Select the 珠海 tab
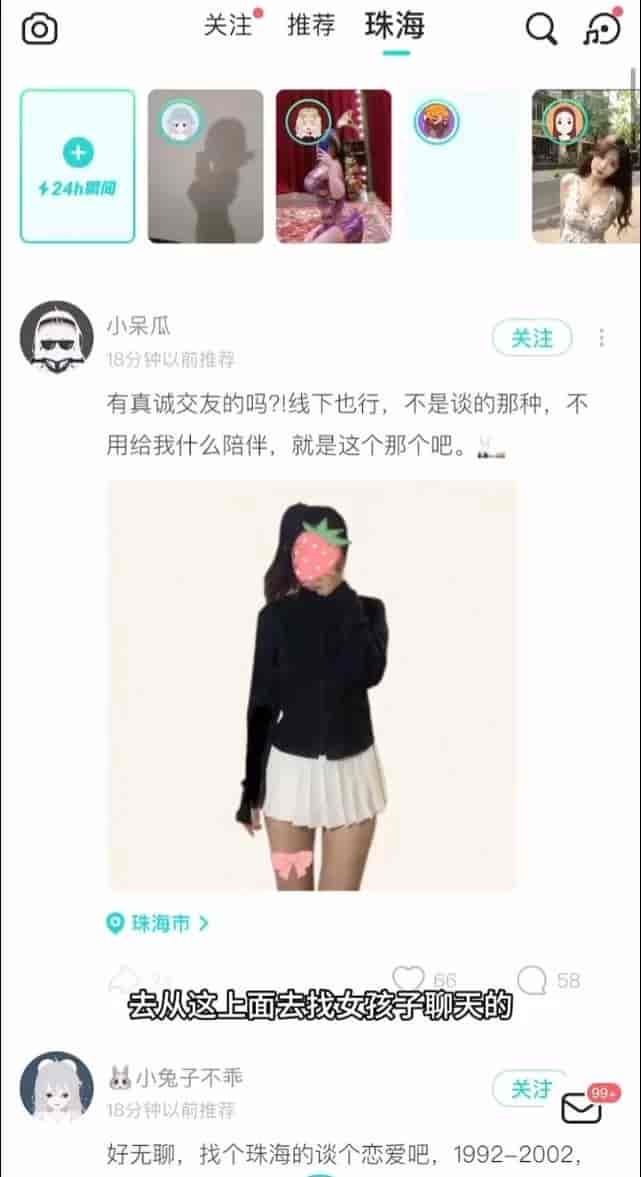The image size is (641, 1177). coord(395,27)
